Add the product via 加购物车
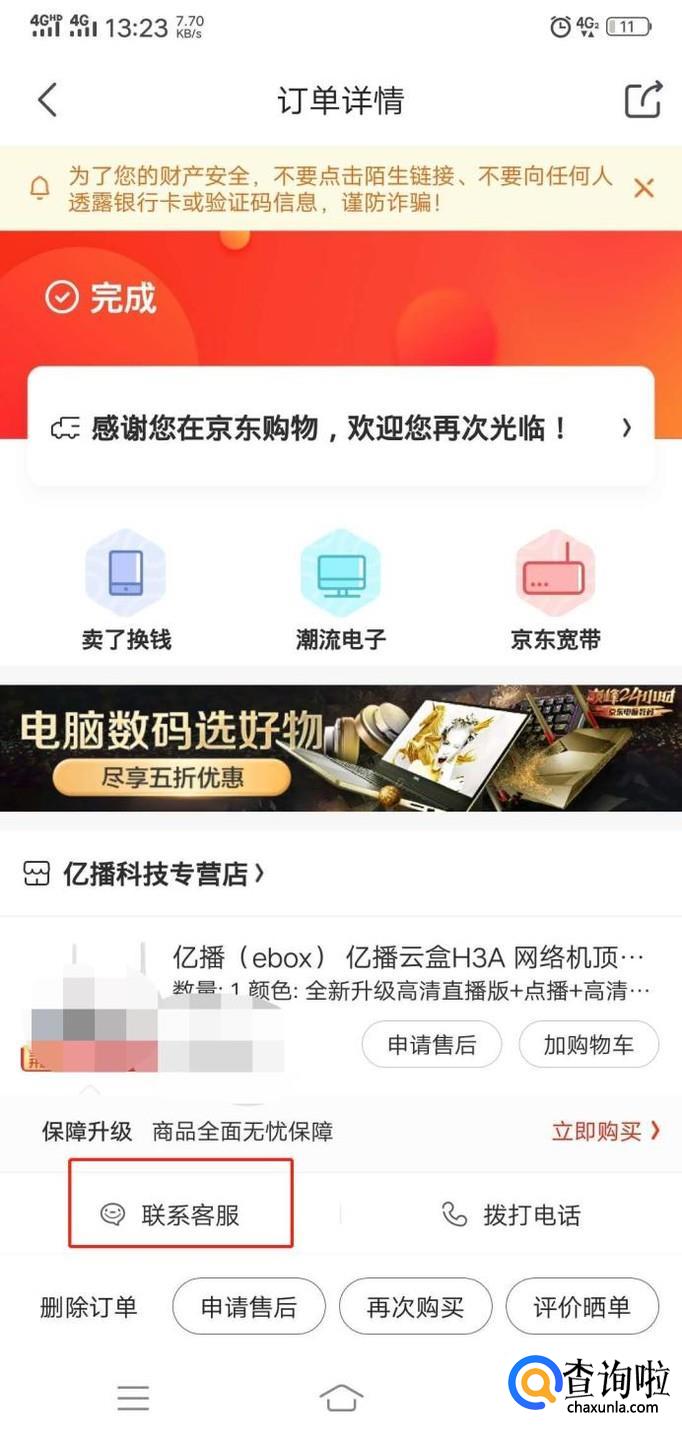The height and width of the screenshot is (1438, 682). pyautogui.click(x=589, y=1045)
